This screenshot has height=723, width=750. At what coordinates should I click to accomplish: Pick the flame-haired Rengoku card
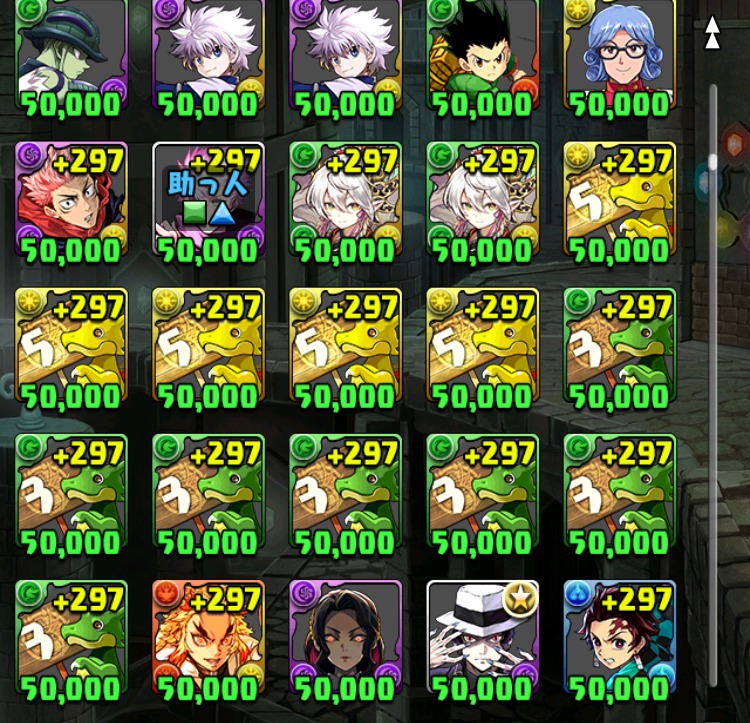208,640
